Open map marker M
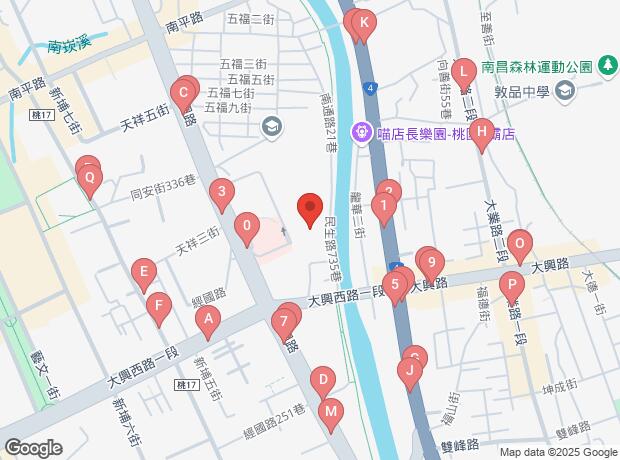 [x=331, y=410]
